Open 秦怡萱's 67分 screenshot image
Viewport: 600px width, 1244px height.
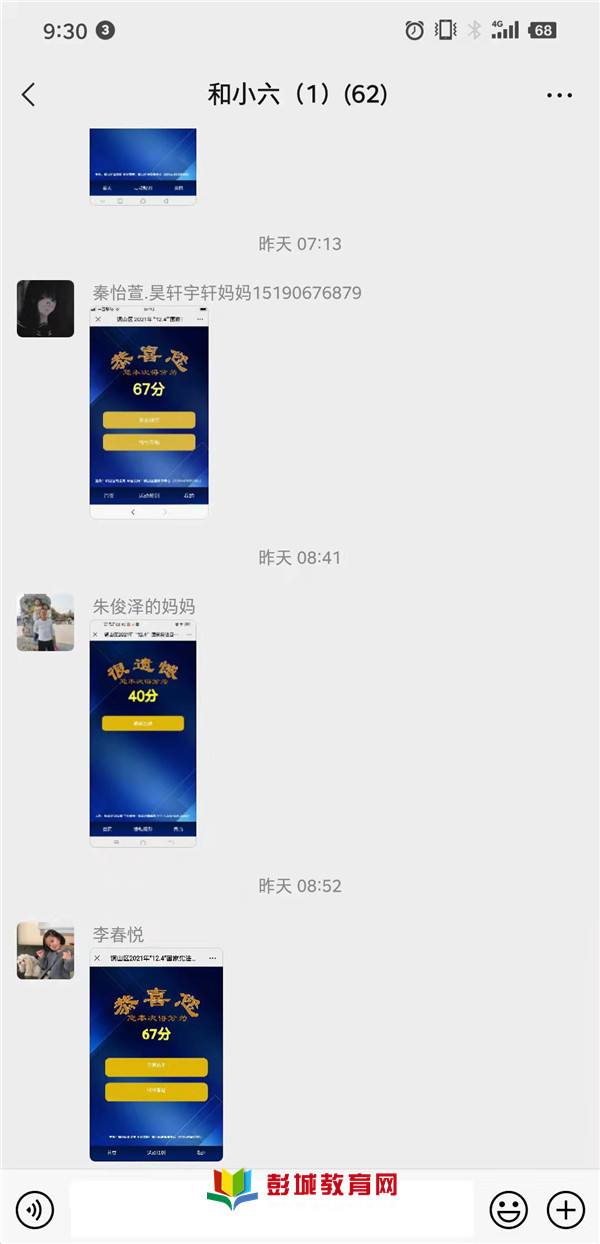point(149,413)
